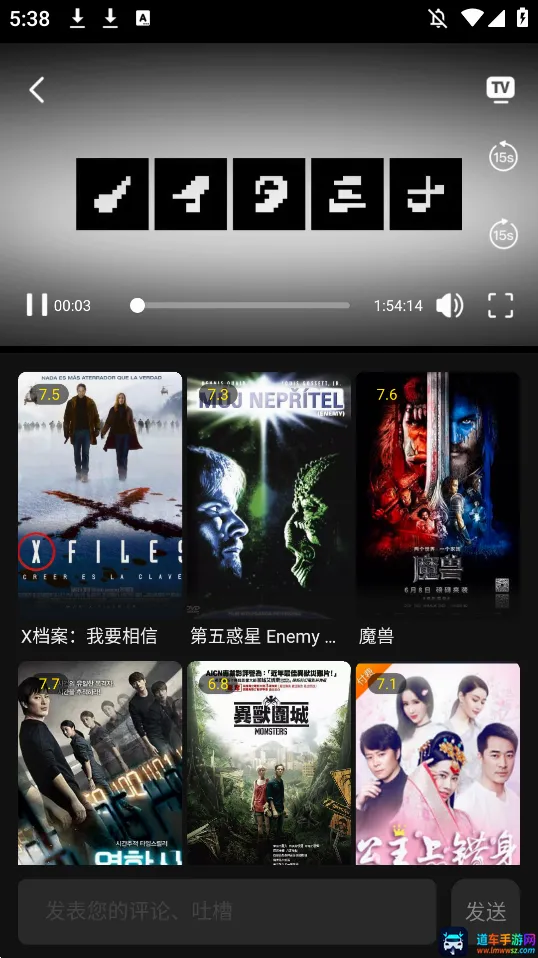Go back using the arrow icon

coord(37,90)
